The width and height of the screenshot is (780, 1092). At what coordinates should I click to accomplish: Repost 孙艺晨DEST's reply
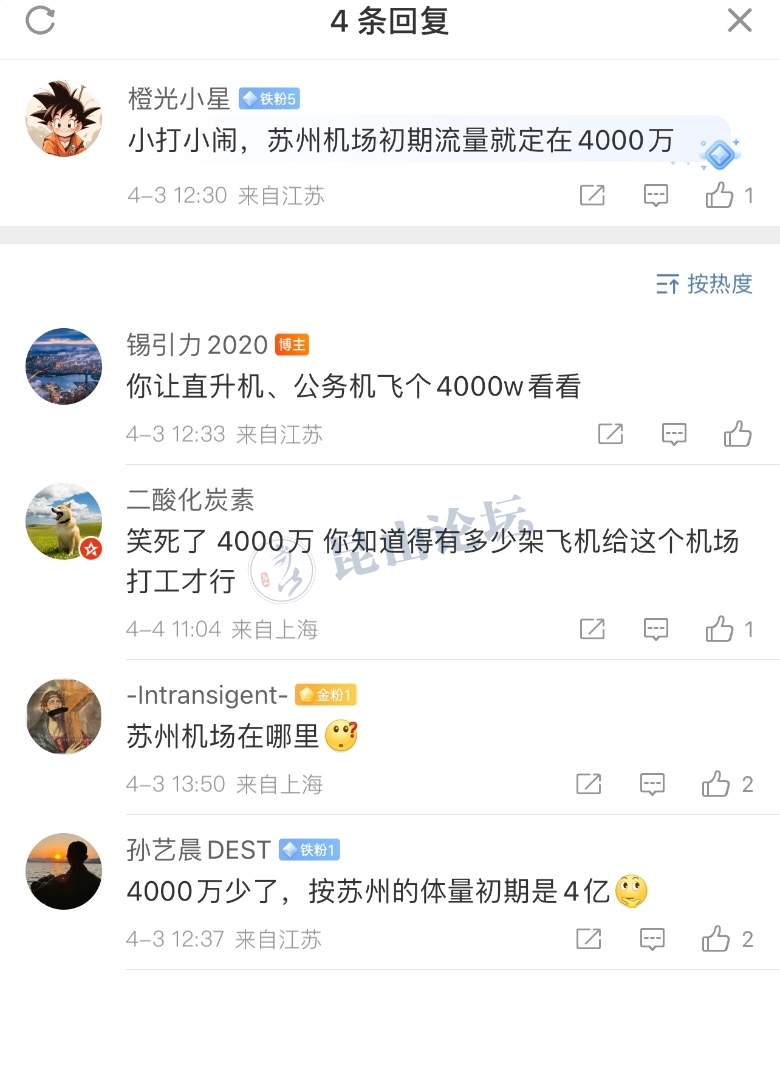click(x=589, y=939)
